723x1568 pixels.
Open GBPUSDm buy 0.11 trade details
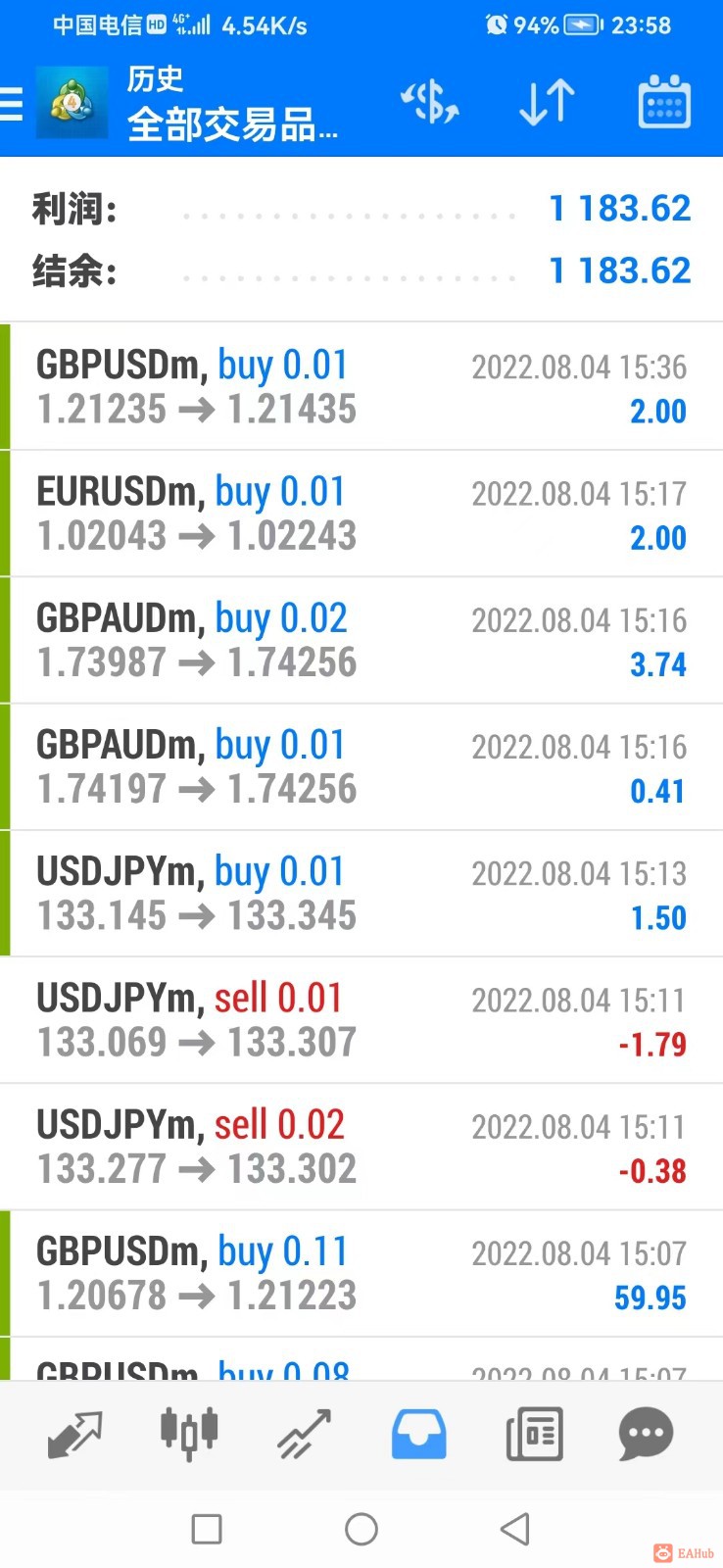coord(361,1272)
